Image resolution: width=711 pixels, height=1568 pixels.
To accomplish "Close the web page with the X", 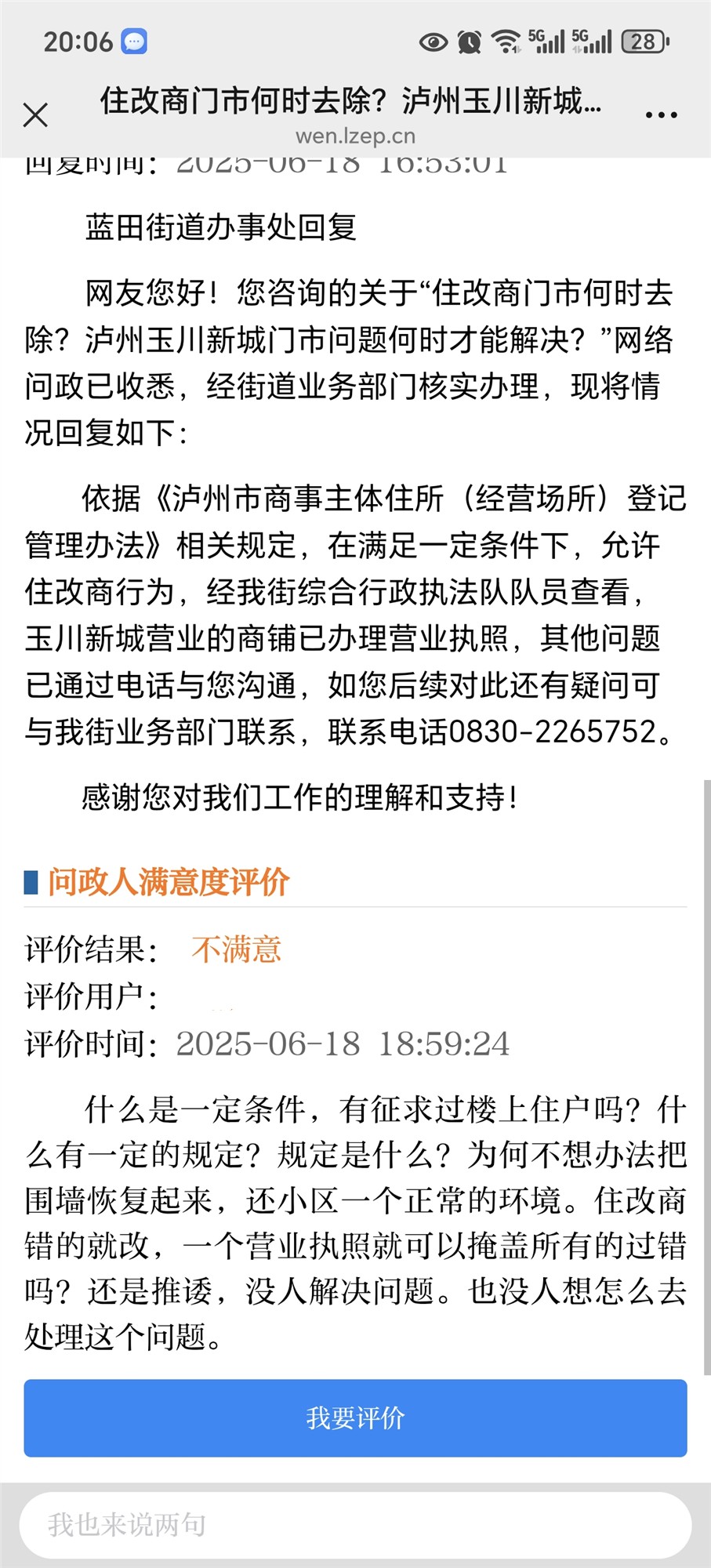I will tap(35, 115).
